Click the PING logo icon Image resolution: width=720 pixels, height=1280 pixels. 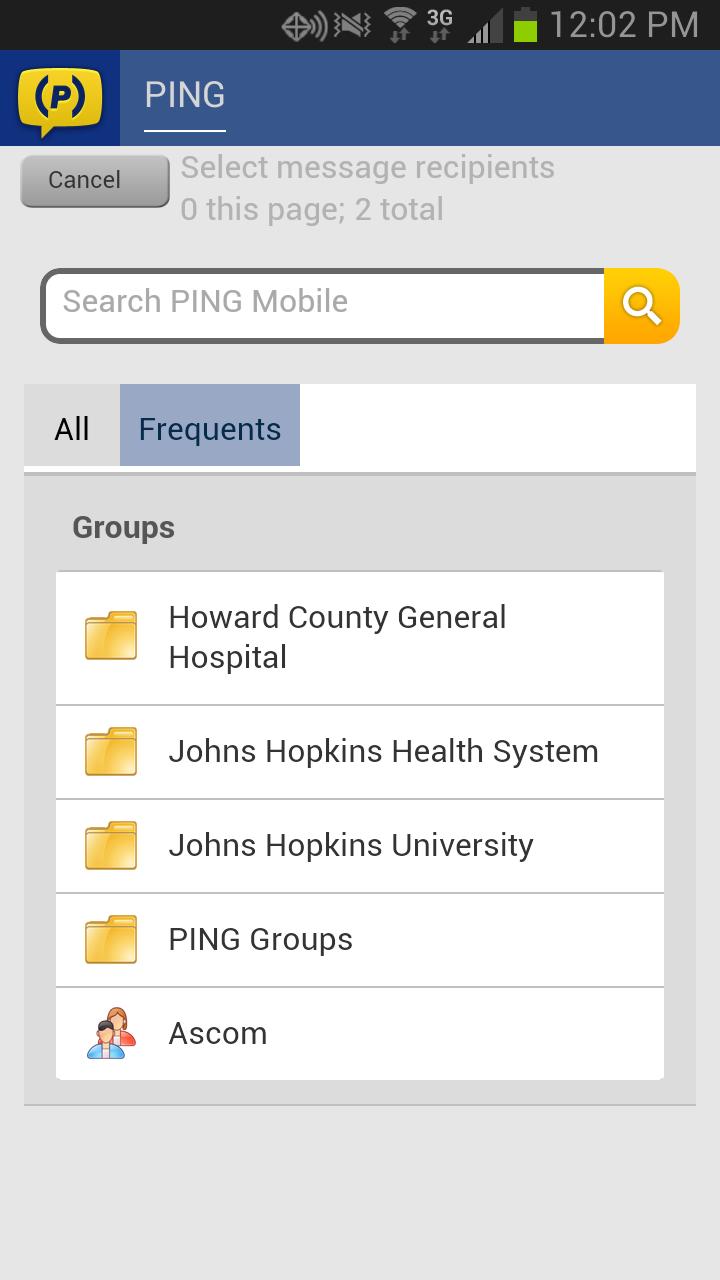click(x=58, y=96)
